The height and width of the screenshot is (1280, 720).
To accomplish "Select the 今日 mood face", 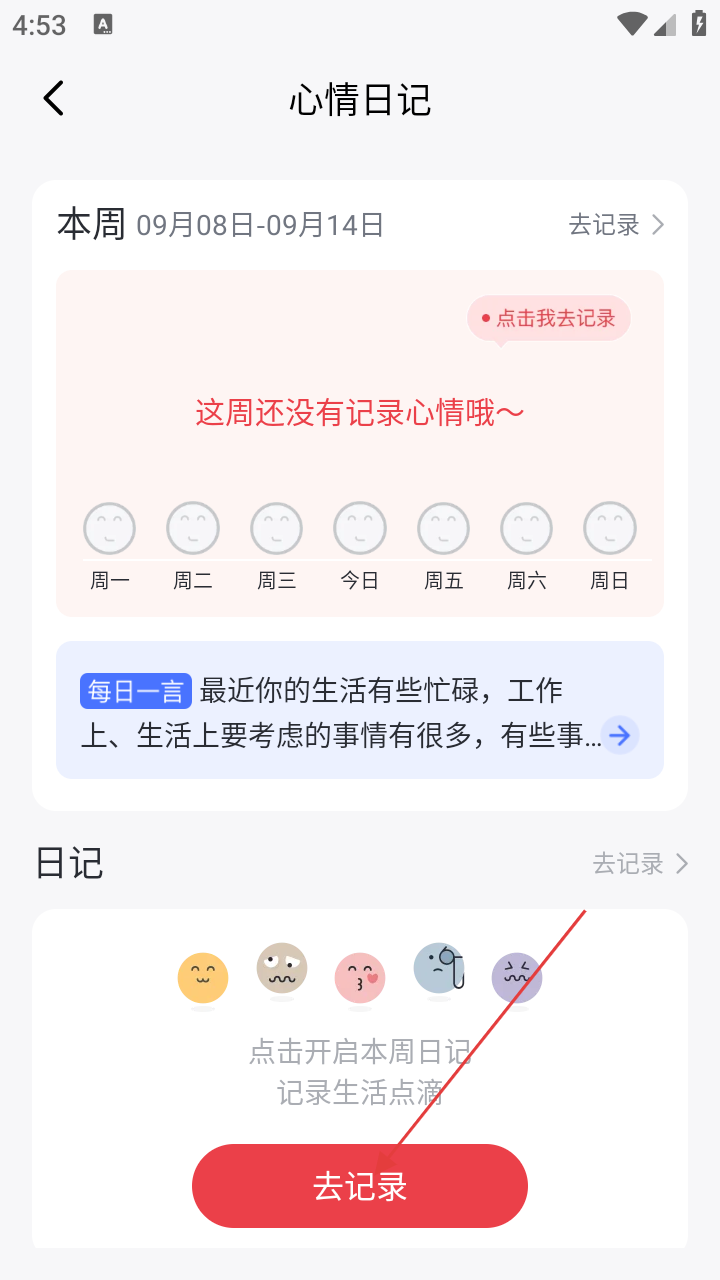I will [359, 528].
